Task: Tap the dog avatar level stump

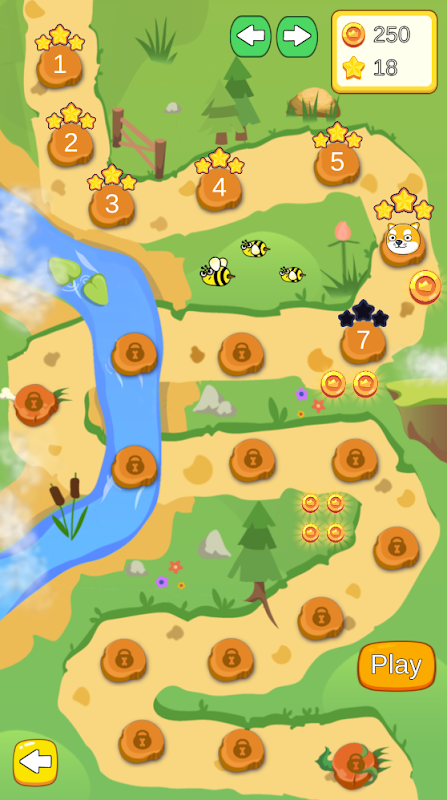Action: point(403,244)
